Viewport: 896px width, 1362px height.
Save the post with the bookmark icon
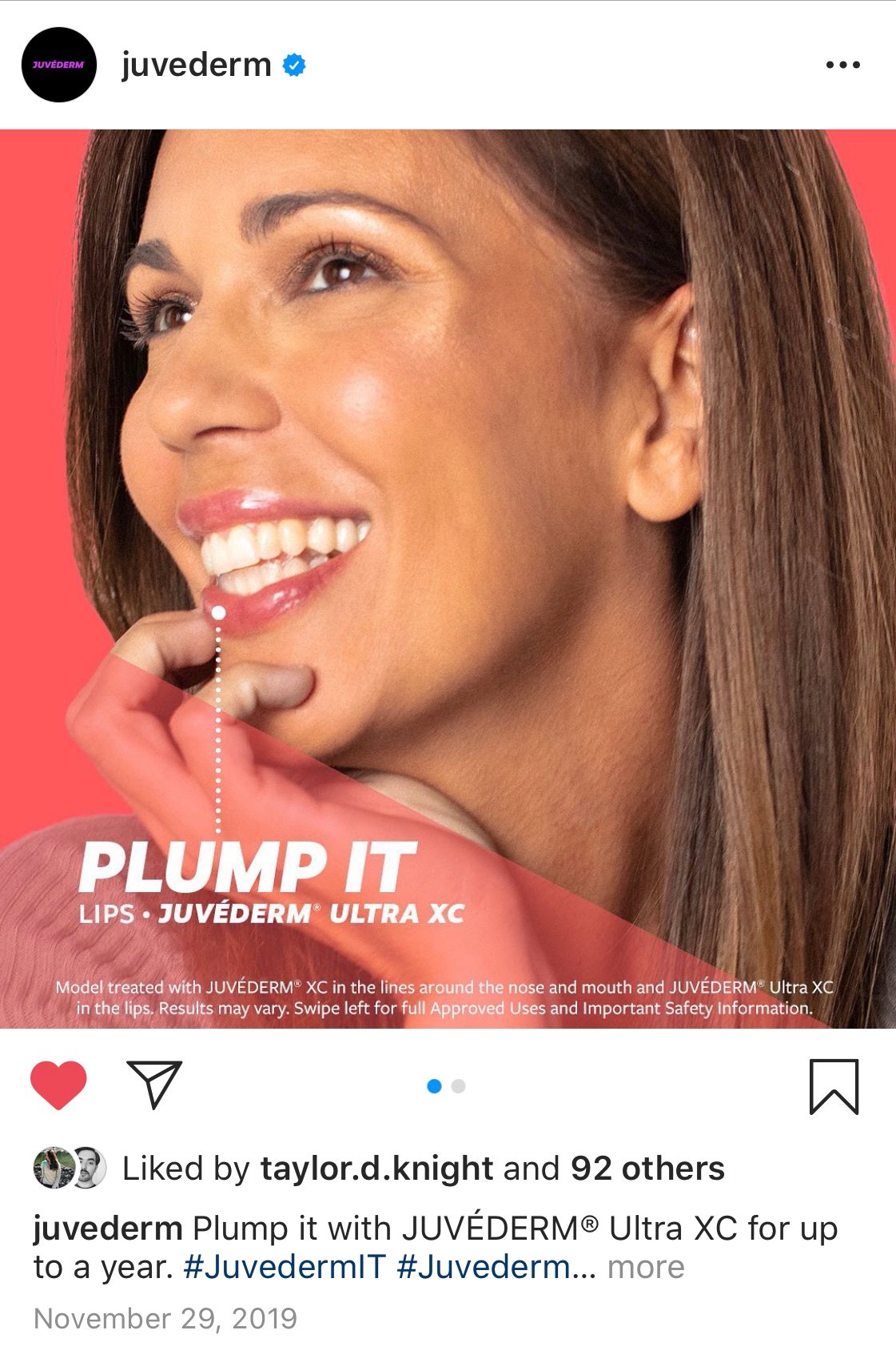(x=834, y=1086)
